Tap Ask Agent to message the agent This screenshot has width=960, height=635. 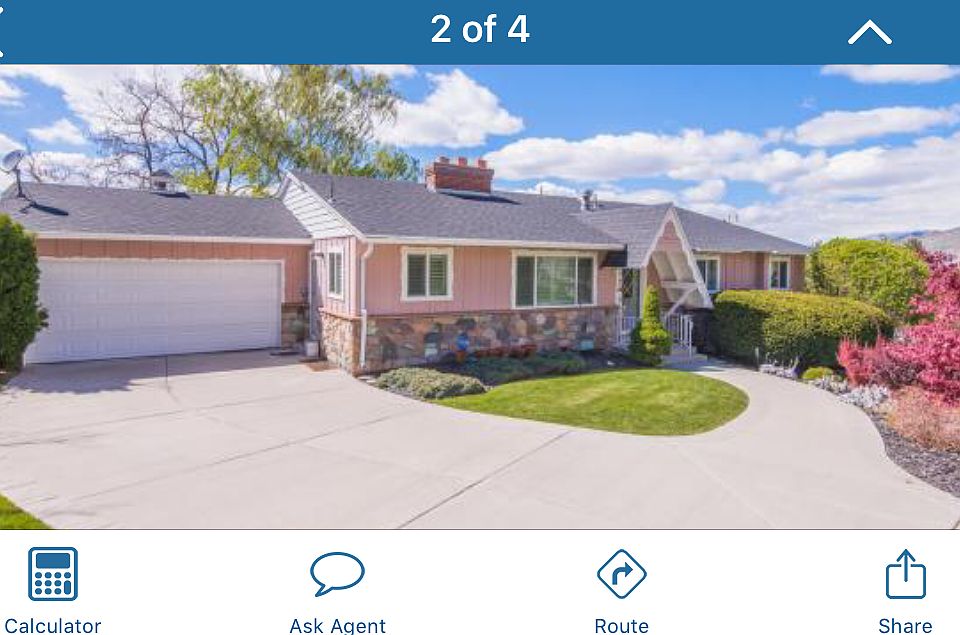tap(337, 590)
